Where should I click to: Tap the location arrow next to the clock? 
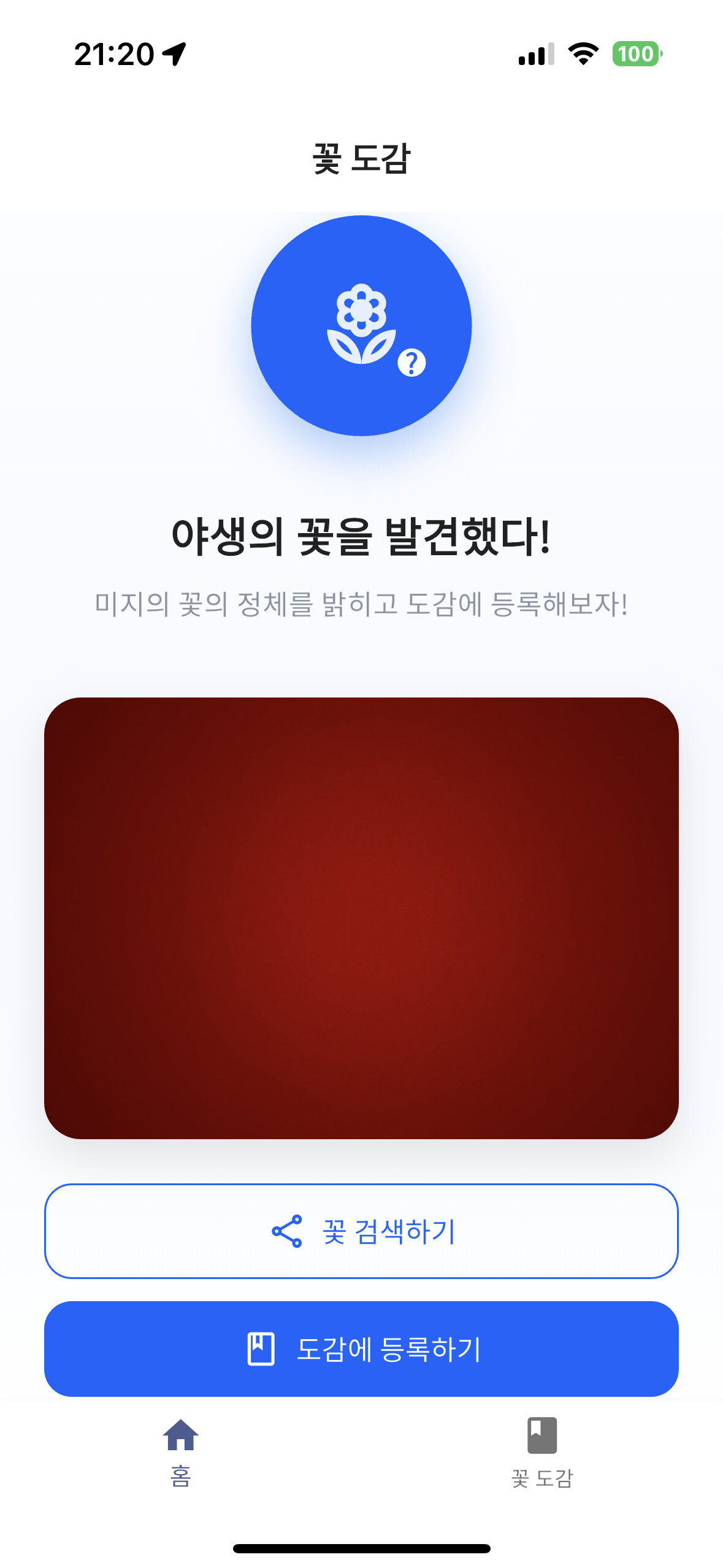(x=174, y=55)
